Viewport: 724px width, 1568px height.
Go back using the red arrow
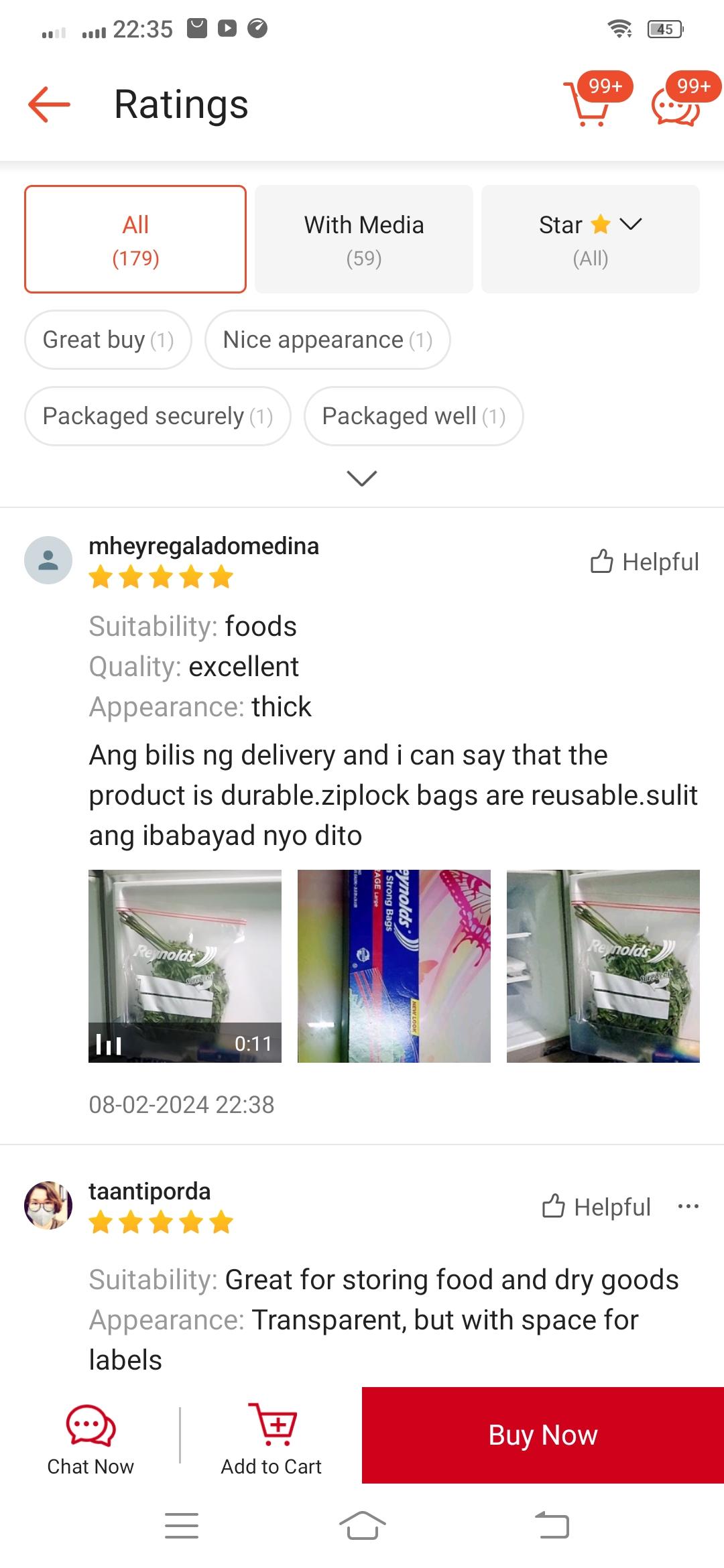[x=49, y=105]
